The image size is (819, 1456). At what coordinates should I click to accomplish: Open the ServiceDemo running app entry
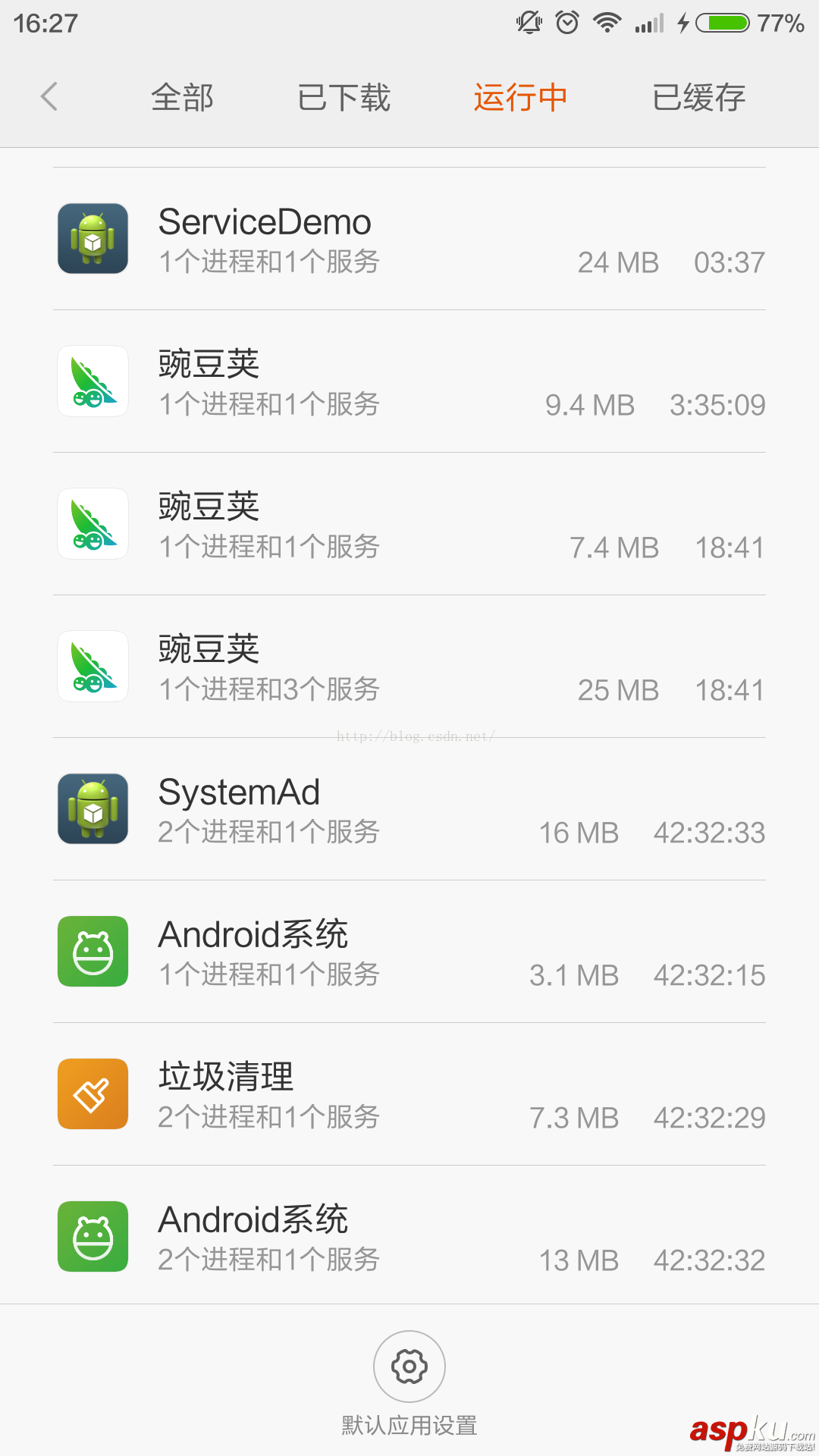pyautogui.click(x=409, y=239)
